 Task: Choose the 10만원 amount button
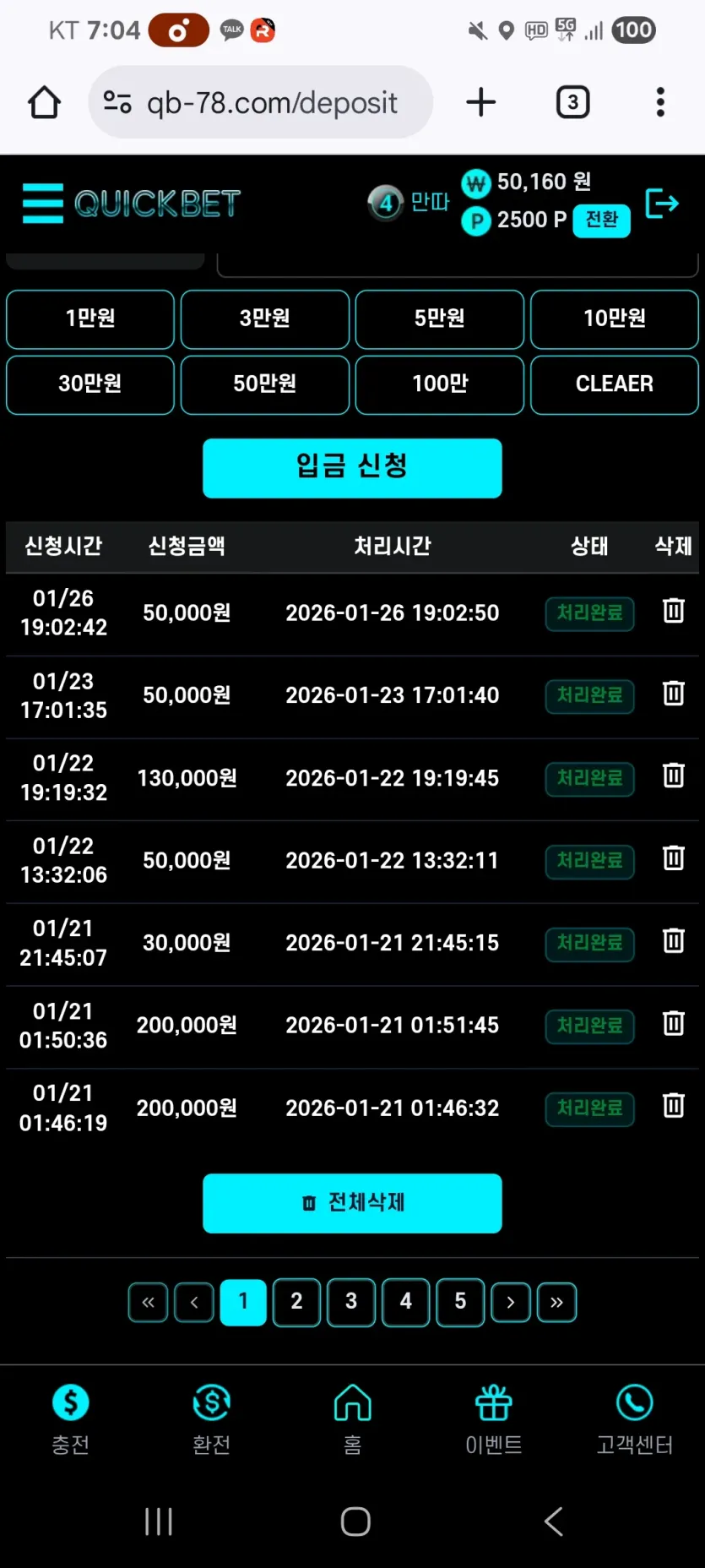point(615,319)
